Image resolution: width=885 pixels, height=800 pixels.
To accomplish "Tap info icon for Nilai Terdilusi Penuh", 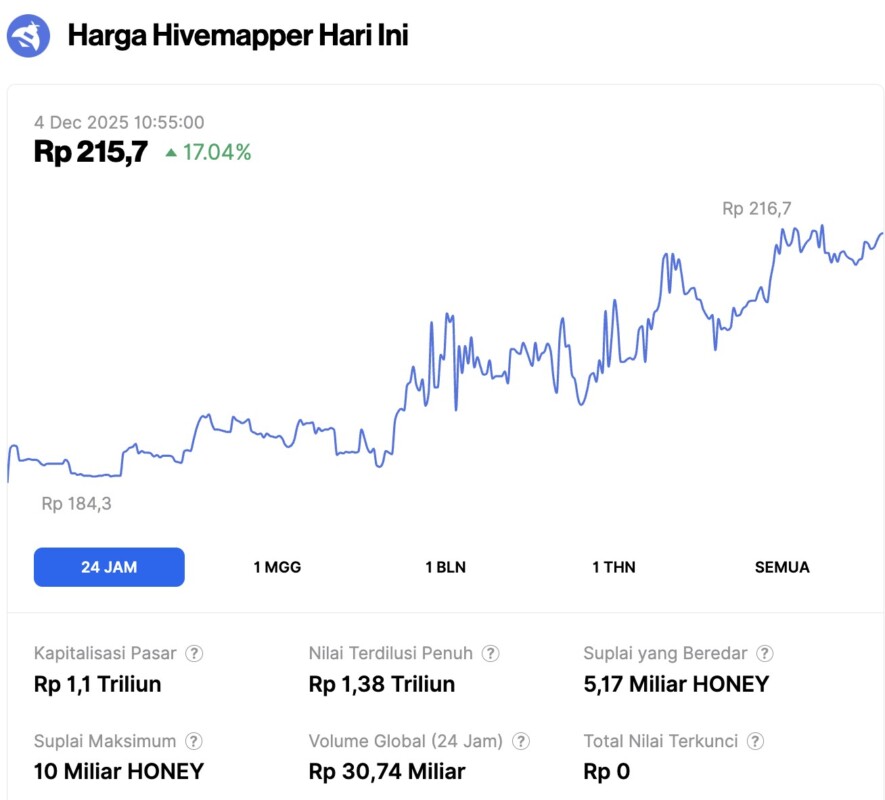I will coord(491,653).
